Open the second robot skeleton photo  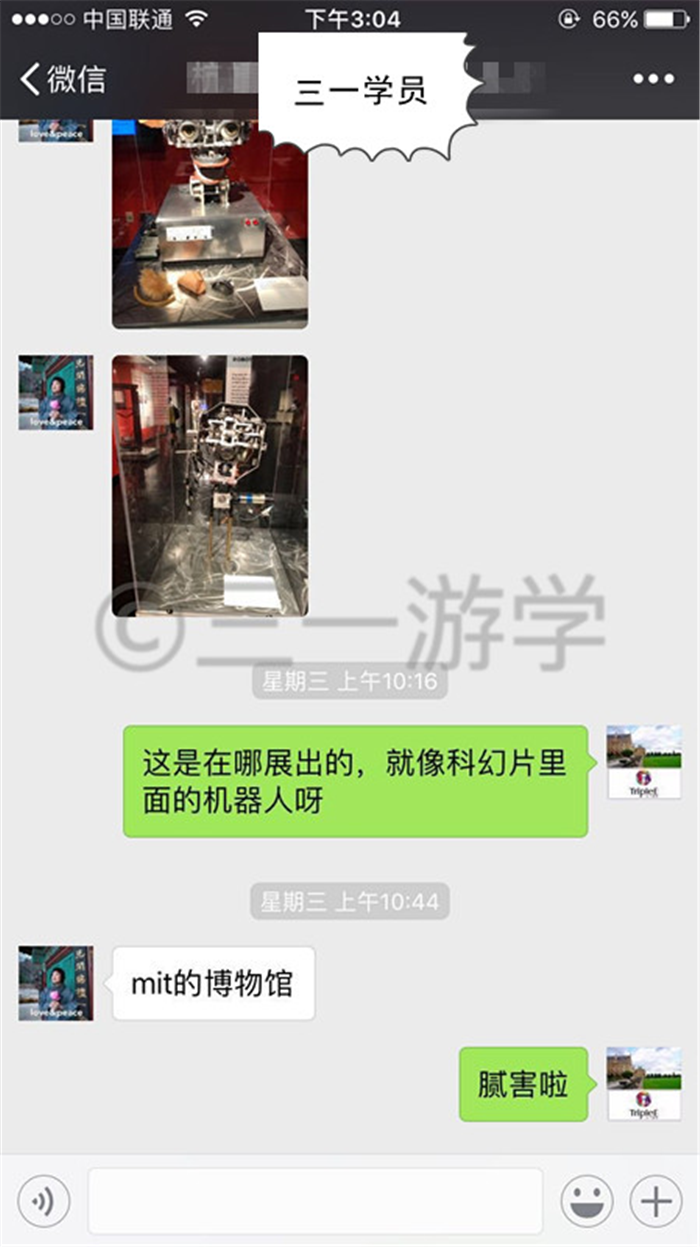(x=210, y=486)
